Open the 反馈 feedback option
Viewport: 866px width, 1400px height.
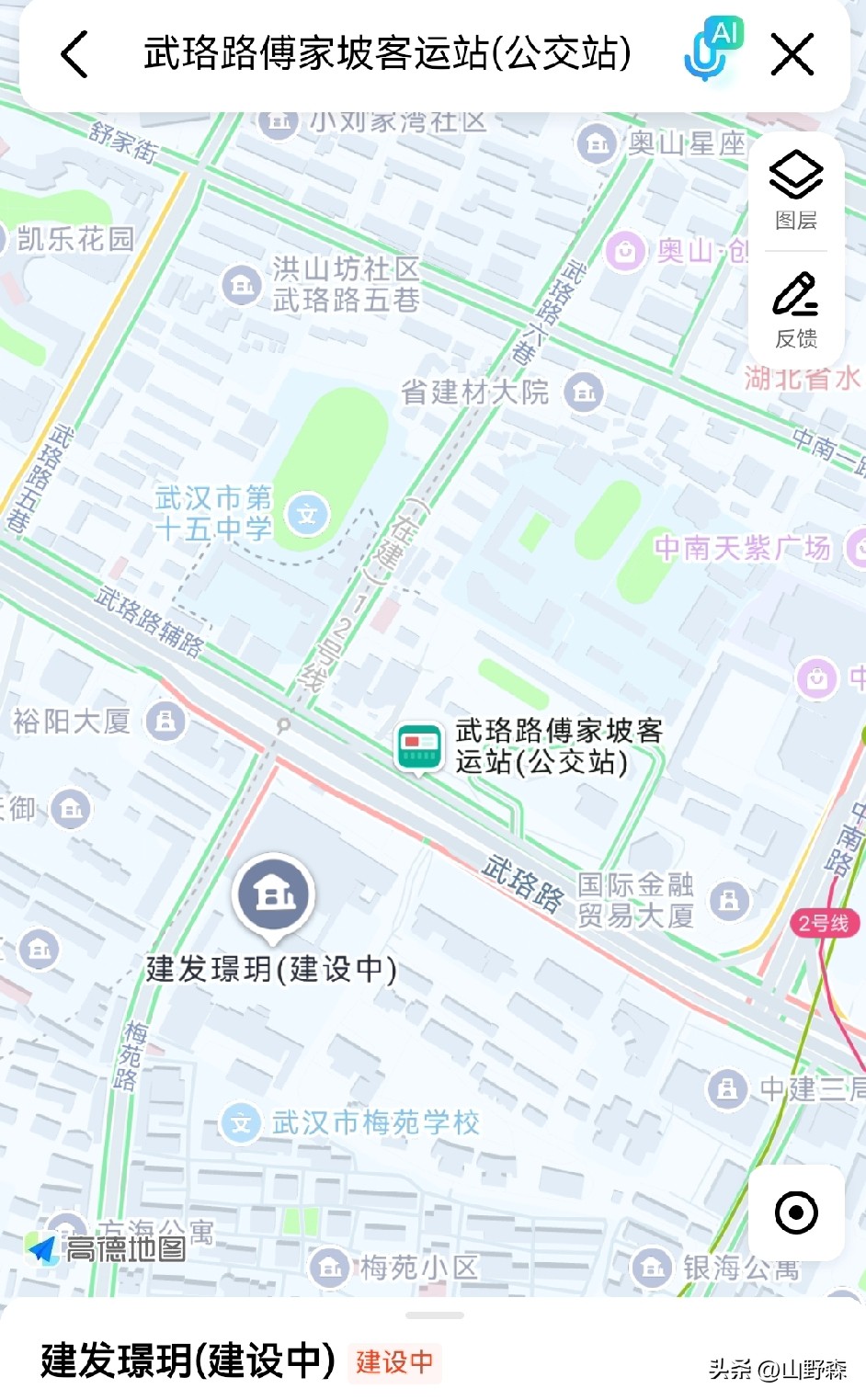[x=795, y=310]
